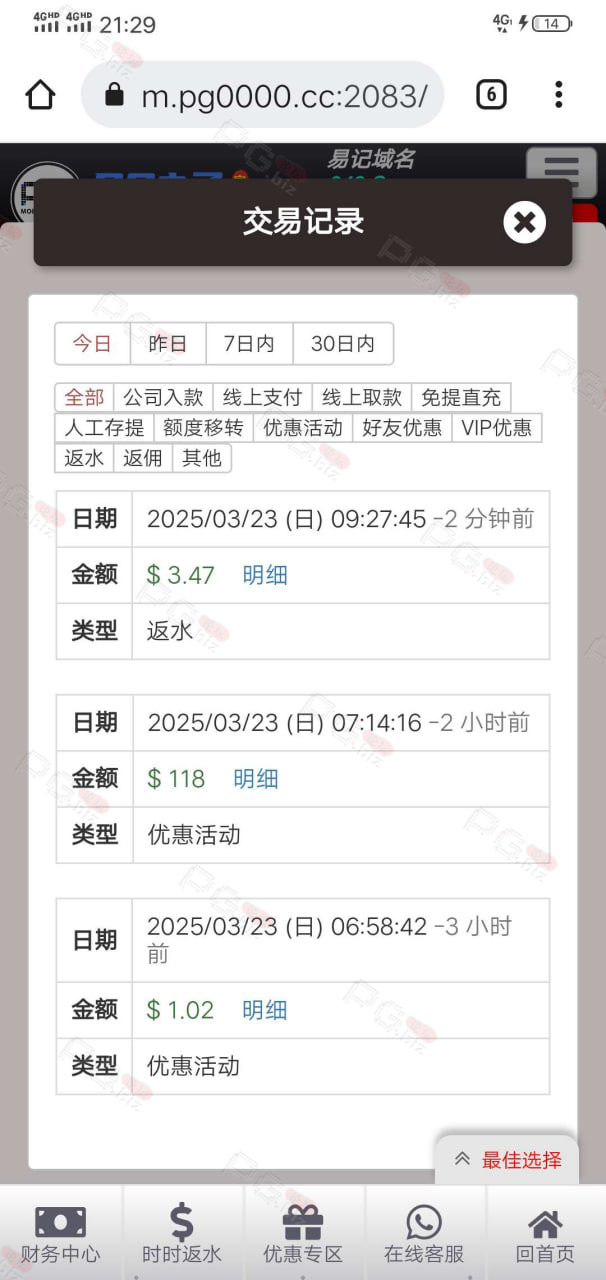Show only 优惠活动 records
This screenshot has width=606, height=1280.
tap(302, 428)
